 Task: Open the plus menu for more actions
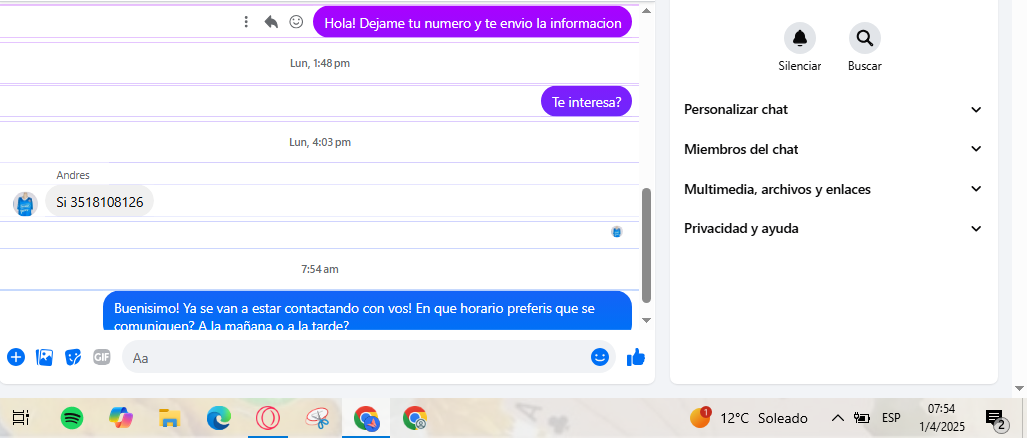tap(16, 357)
